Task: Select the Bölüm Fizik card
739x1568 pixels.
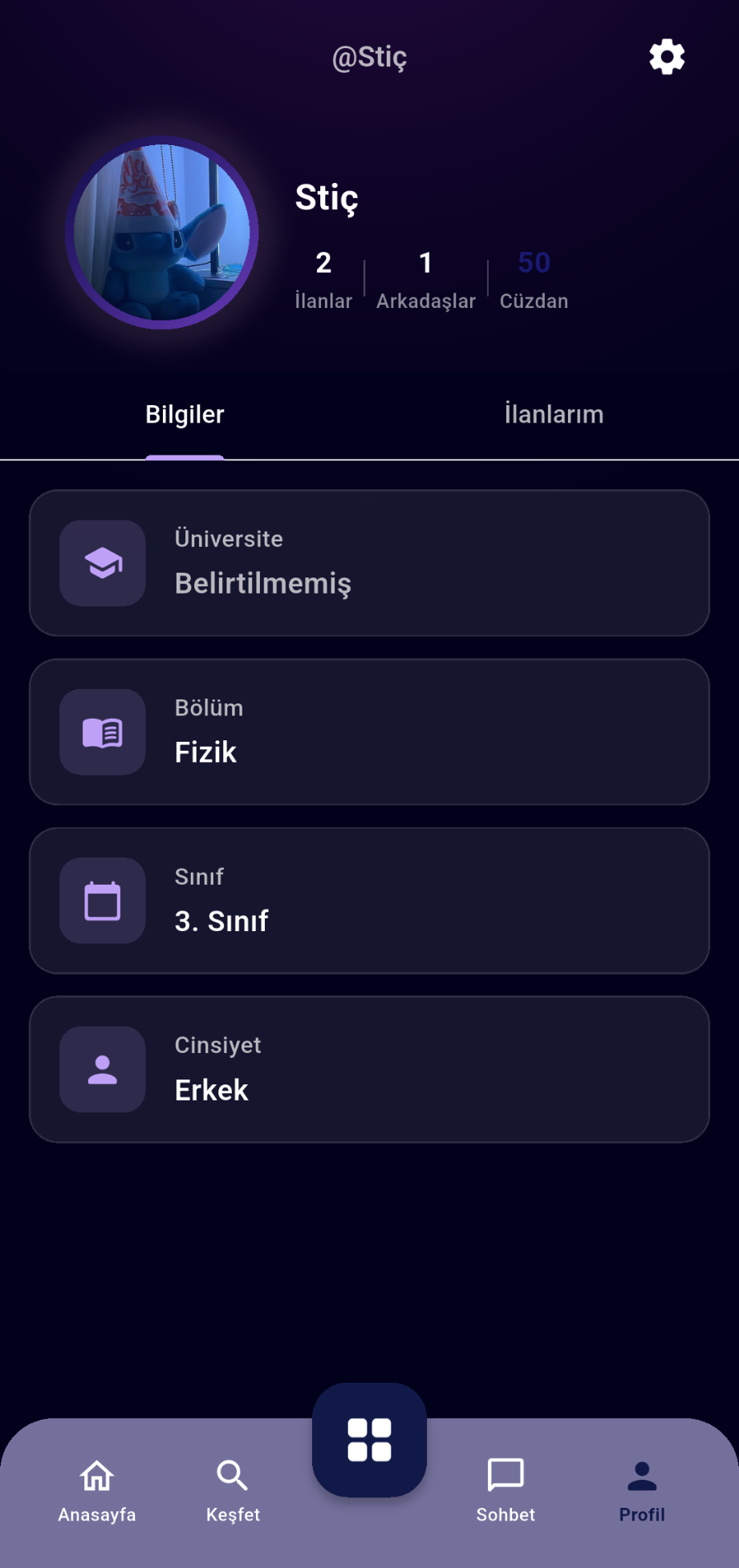Action: 369,731
